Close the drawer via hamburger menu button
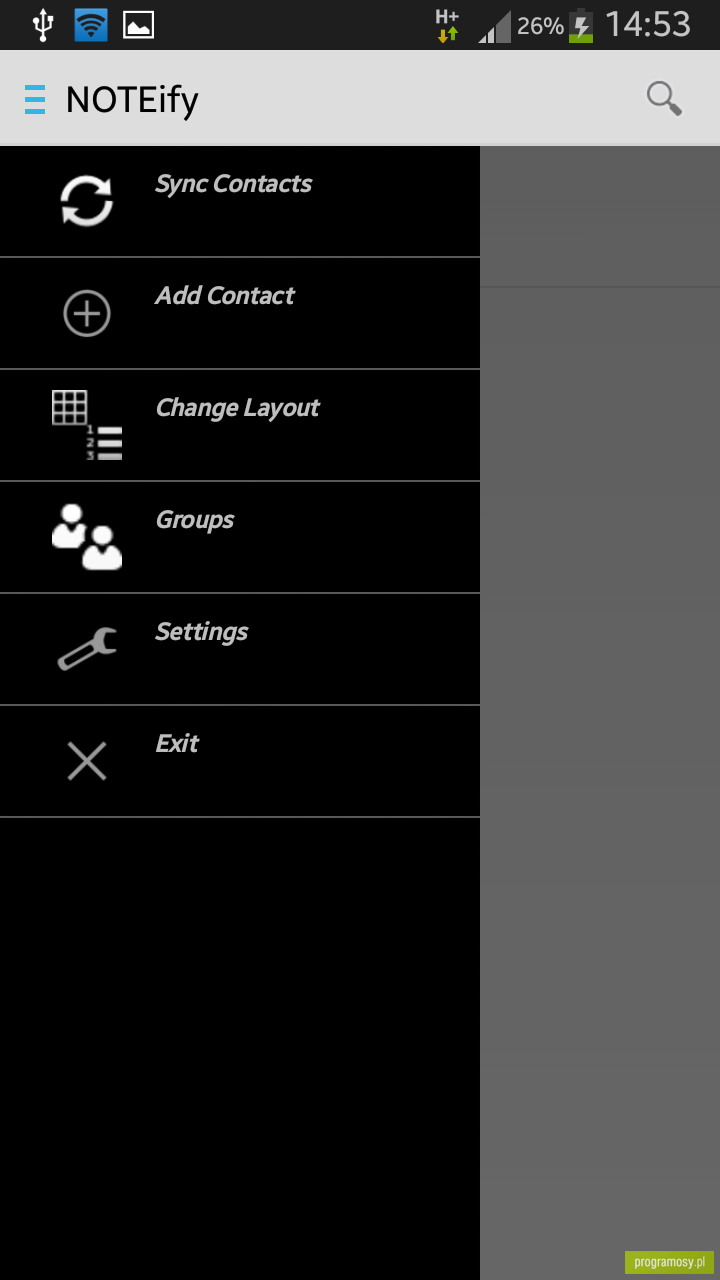Viewport: 720px width, 1280px height. point(35,100)
